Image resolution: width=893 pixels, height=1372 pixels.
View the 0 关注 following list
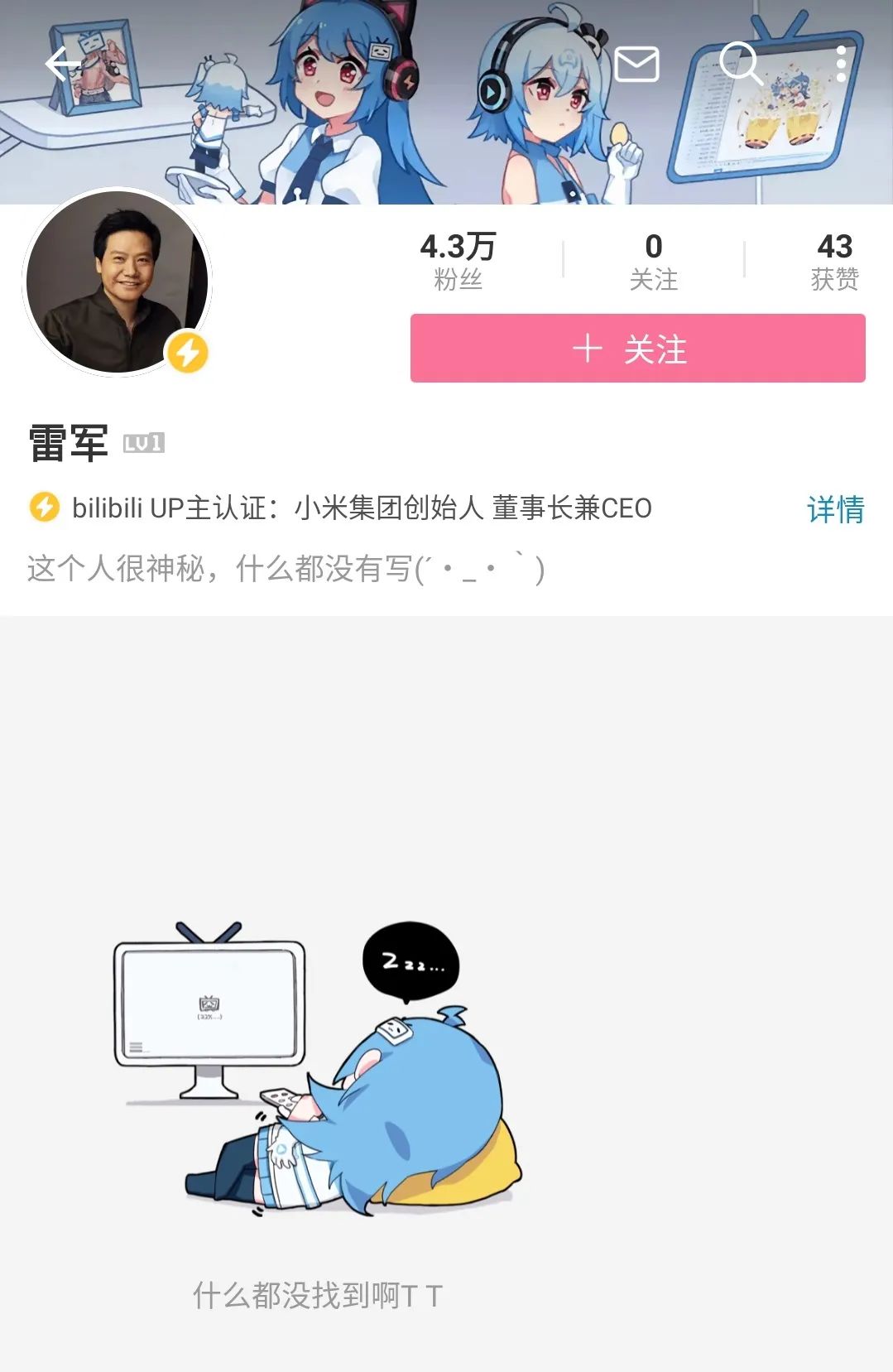653,261
